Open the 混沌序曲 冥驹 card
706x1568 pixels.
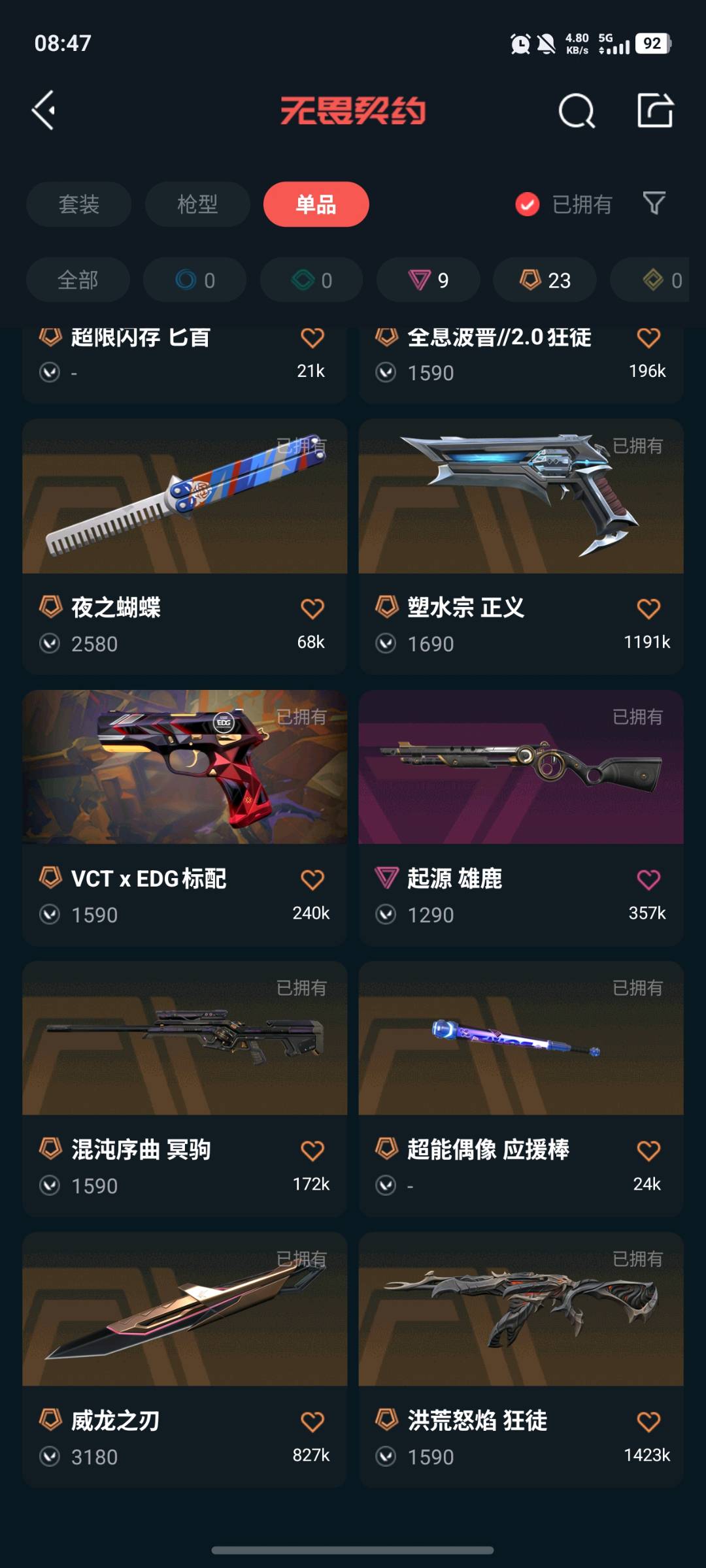pyautogui.click(x=184, y=1065)
